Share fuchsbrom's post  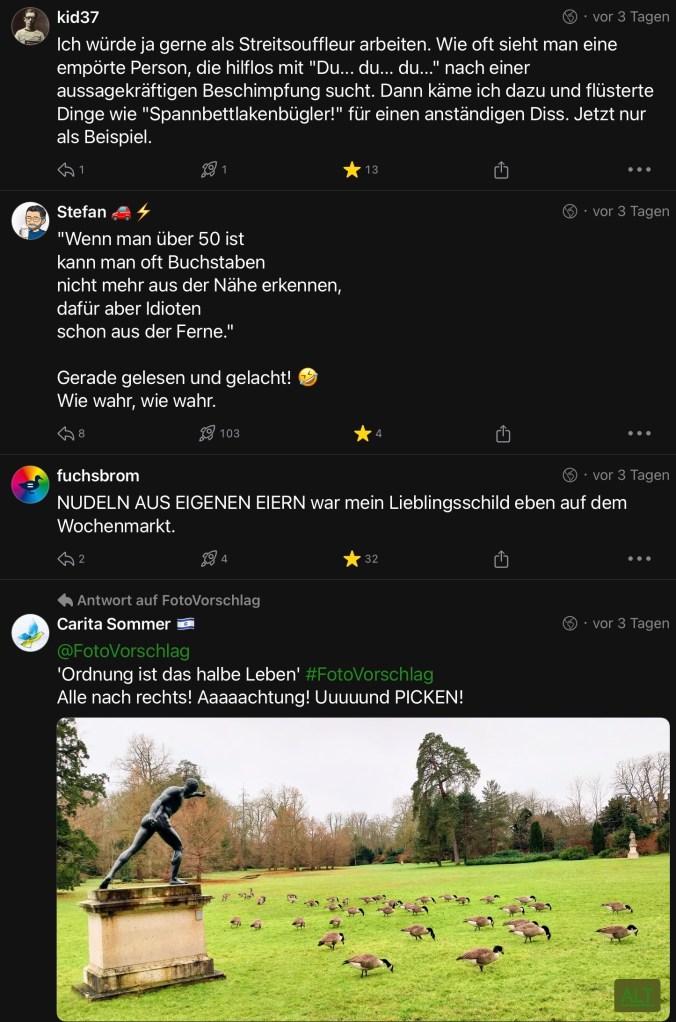coord(502,559)
